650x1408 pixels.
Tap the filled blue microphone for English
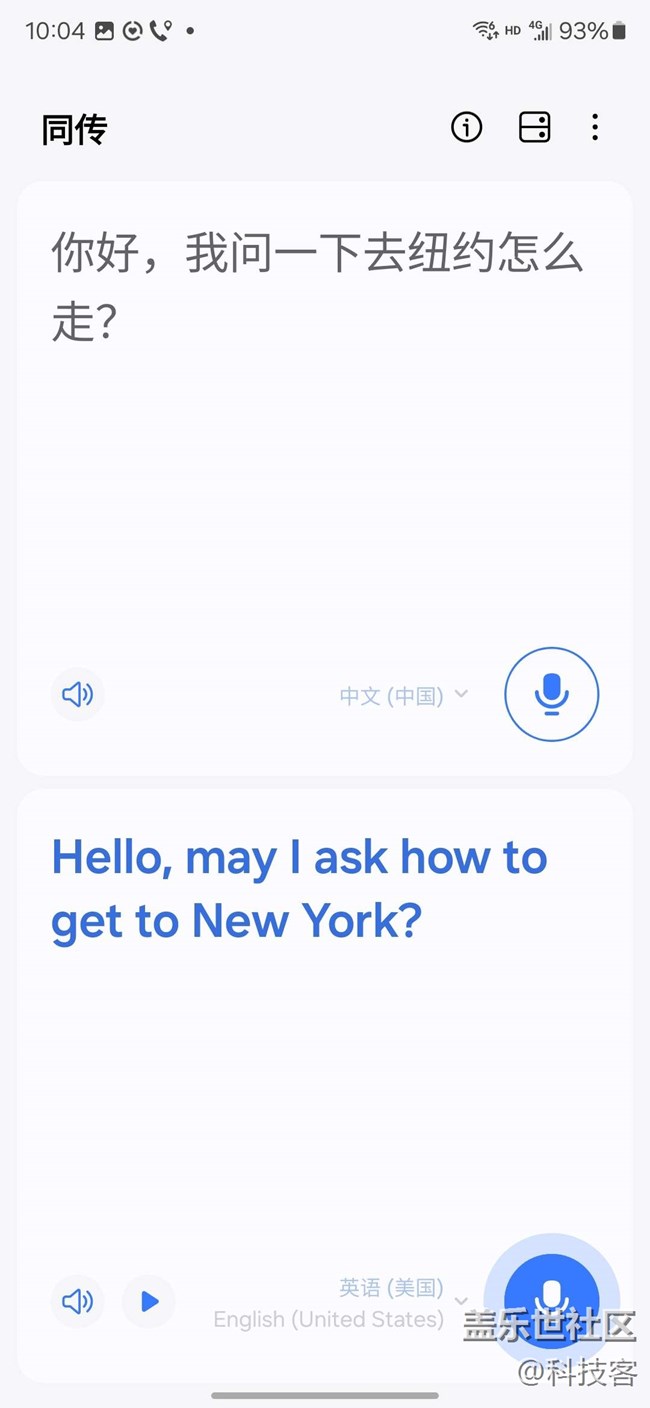552,1301
